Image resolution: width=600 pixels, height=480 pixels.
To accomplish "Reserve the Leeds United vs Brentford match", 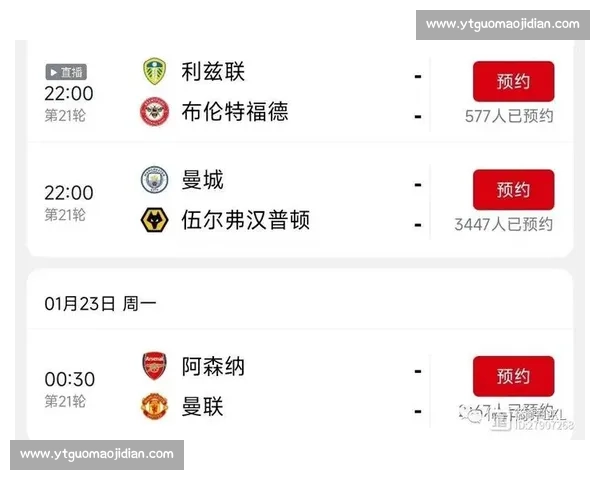I will point(513,81).
